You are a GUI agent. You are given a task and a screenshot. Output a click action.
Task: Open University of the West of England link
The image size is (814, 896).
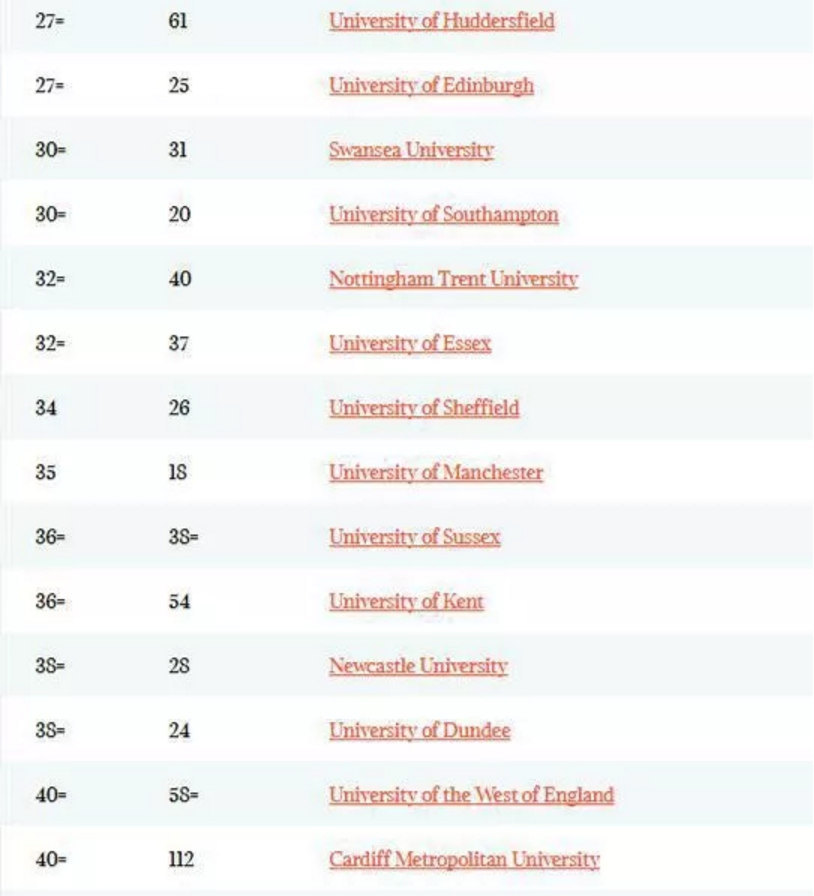(x=471, y=795)
